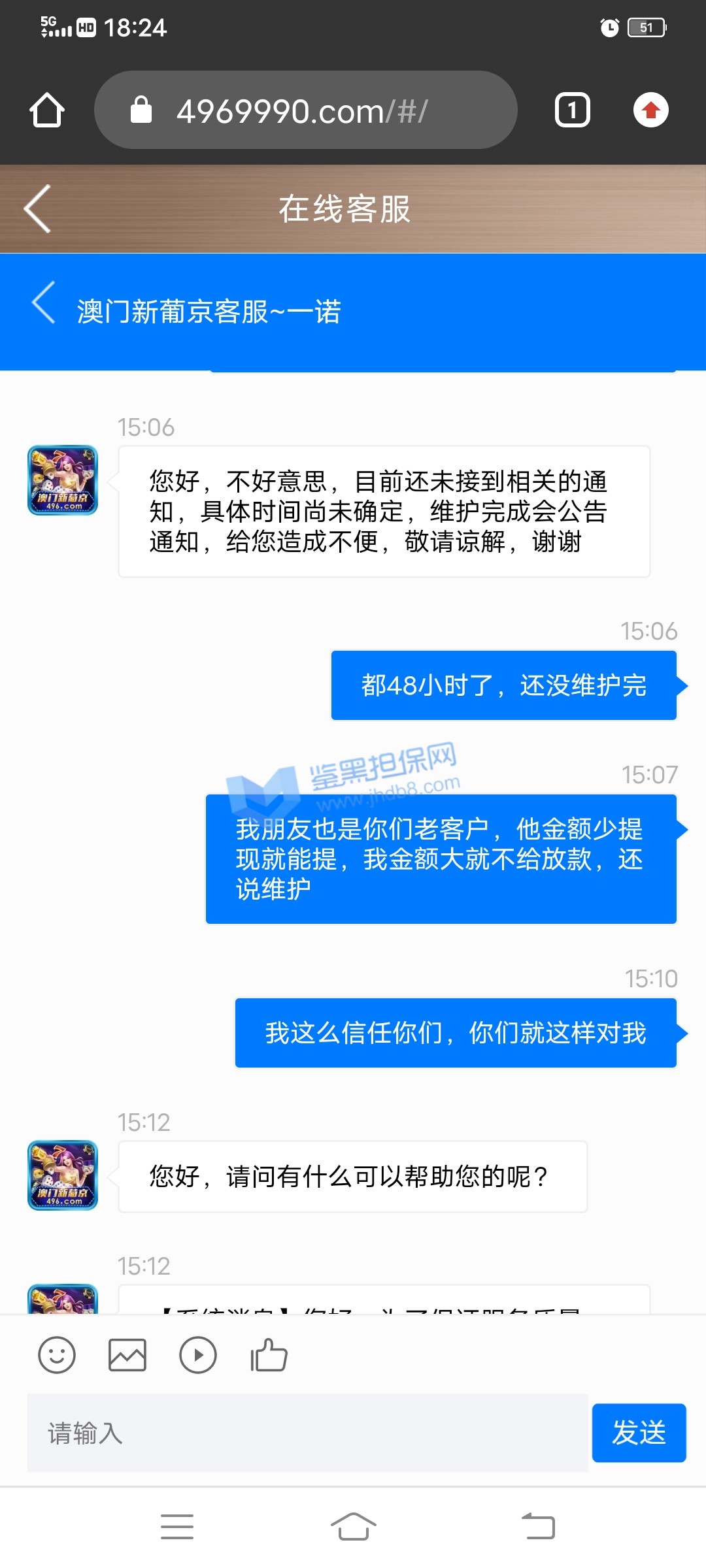This screenshot has height=1568, width=706.
Task: Go back from the 在线客服 page
Action: point(38,209)
